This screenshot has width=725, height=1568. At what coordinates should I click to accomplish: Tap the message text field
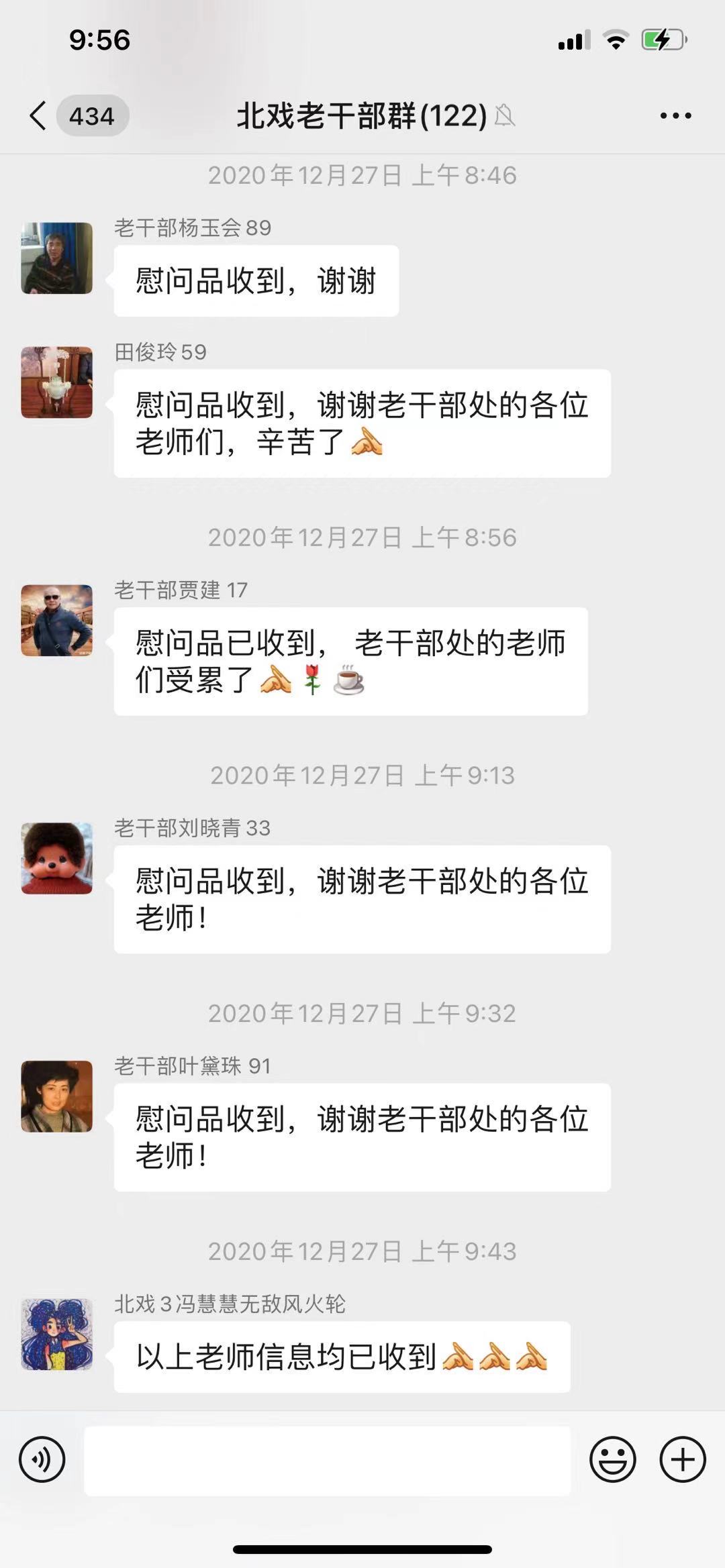pos(327,1460)
